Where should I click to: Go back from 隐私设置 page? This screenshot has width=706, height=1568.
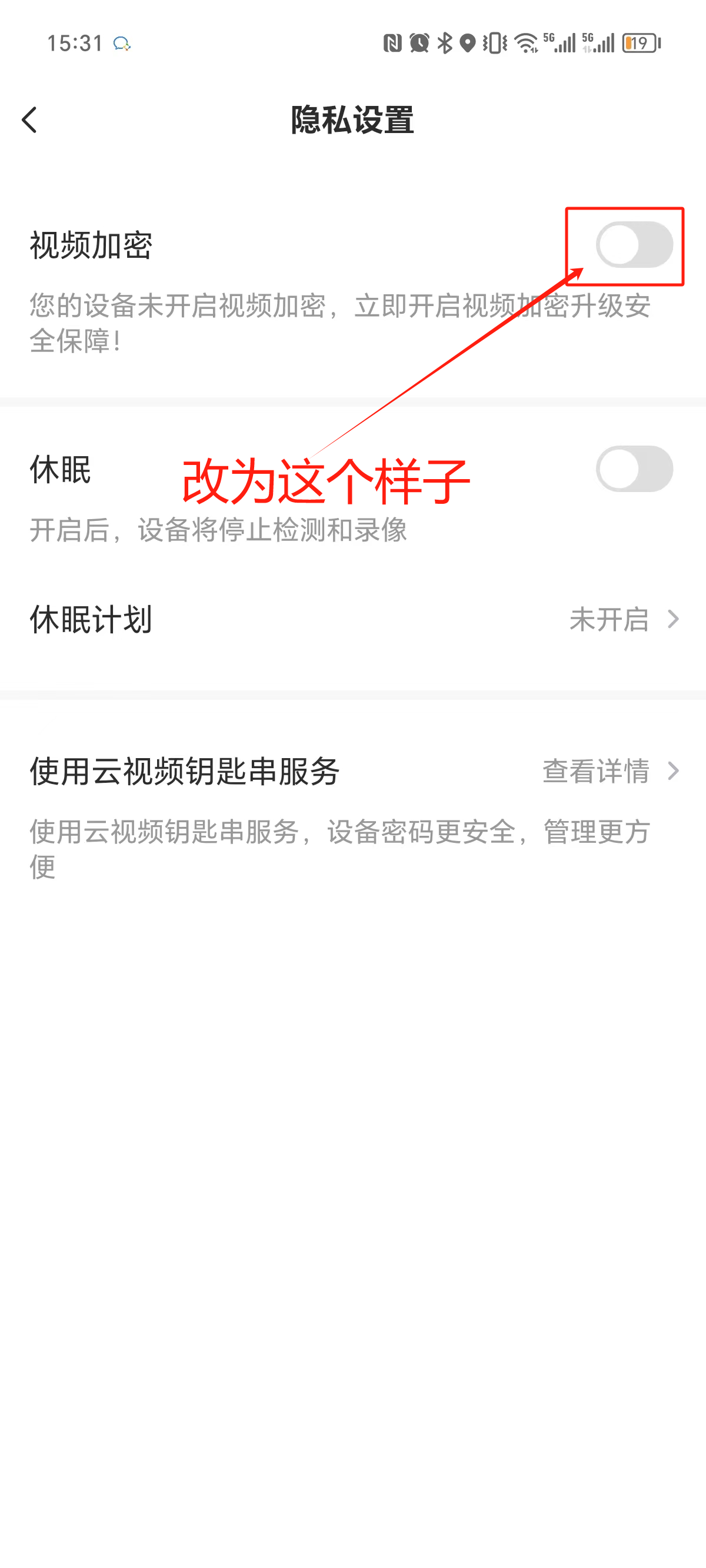[29, 120]
